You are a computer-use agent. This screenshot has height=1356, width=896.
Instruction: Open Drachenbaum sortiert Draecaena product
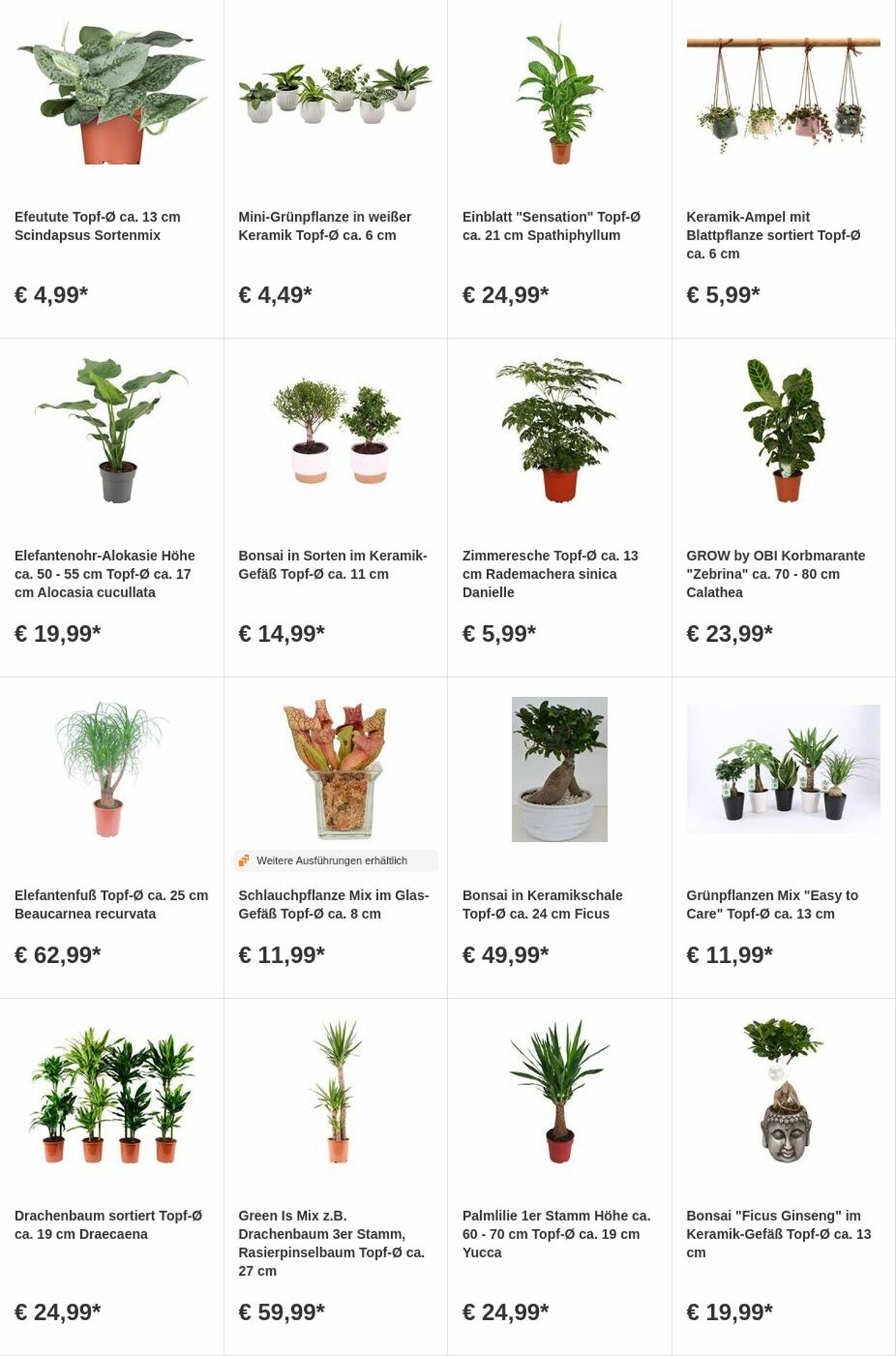point(108,1224)
